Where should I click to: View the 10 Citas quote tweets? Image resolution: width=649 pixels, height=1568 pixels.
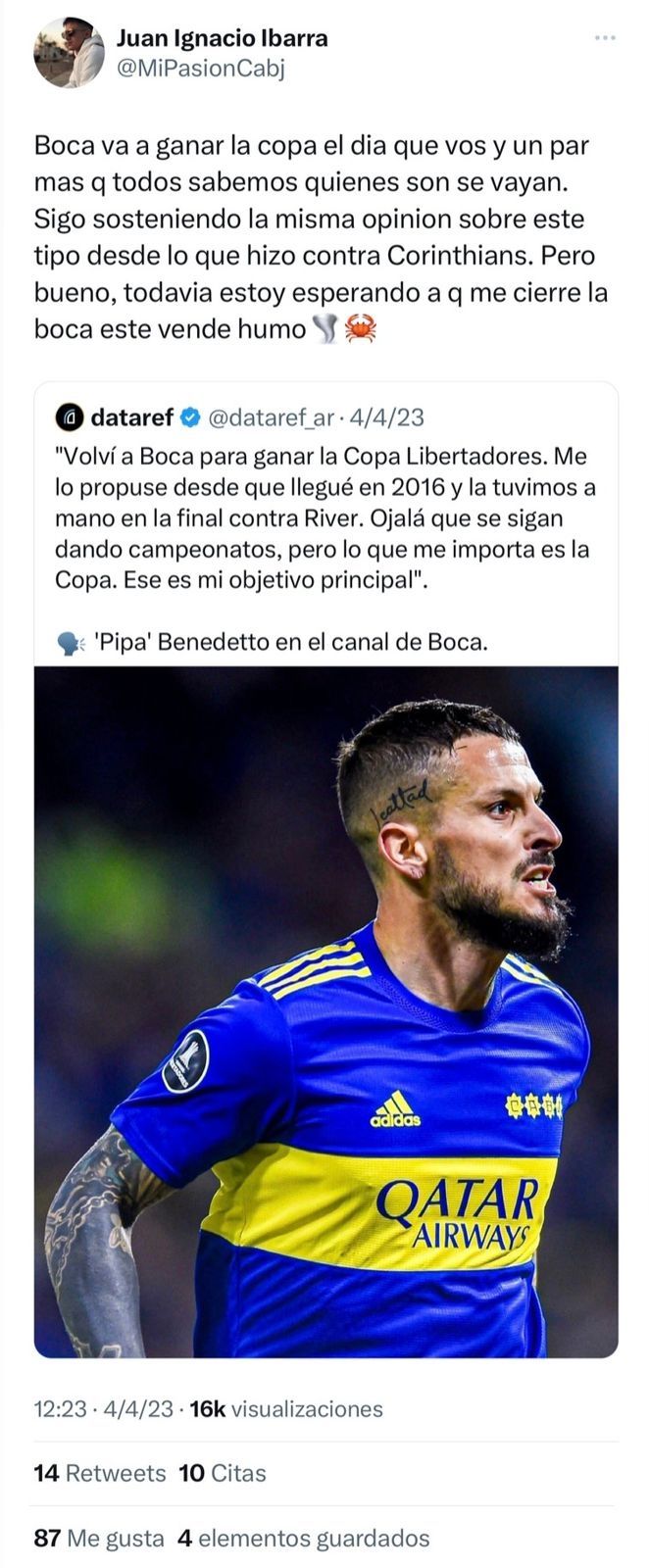point(223,1473)
